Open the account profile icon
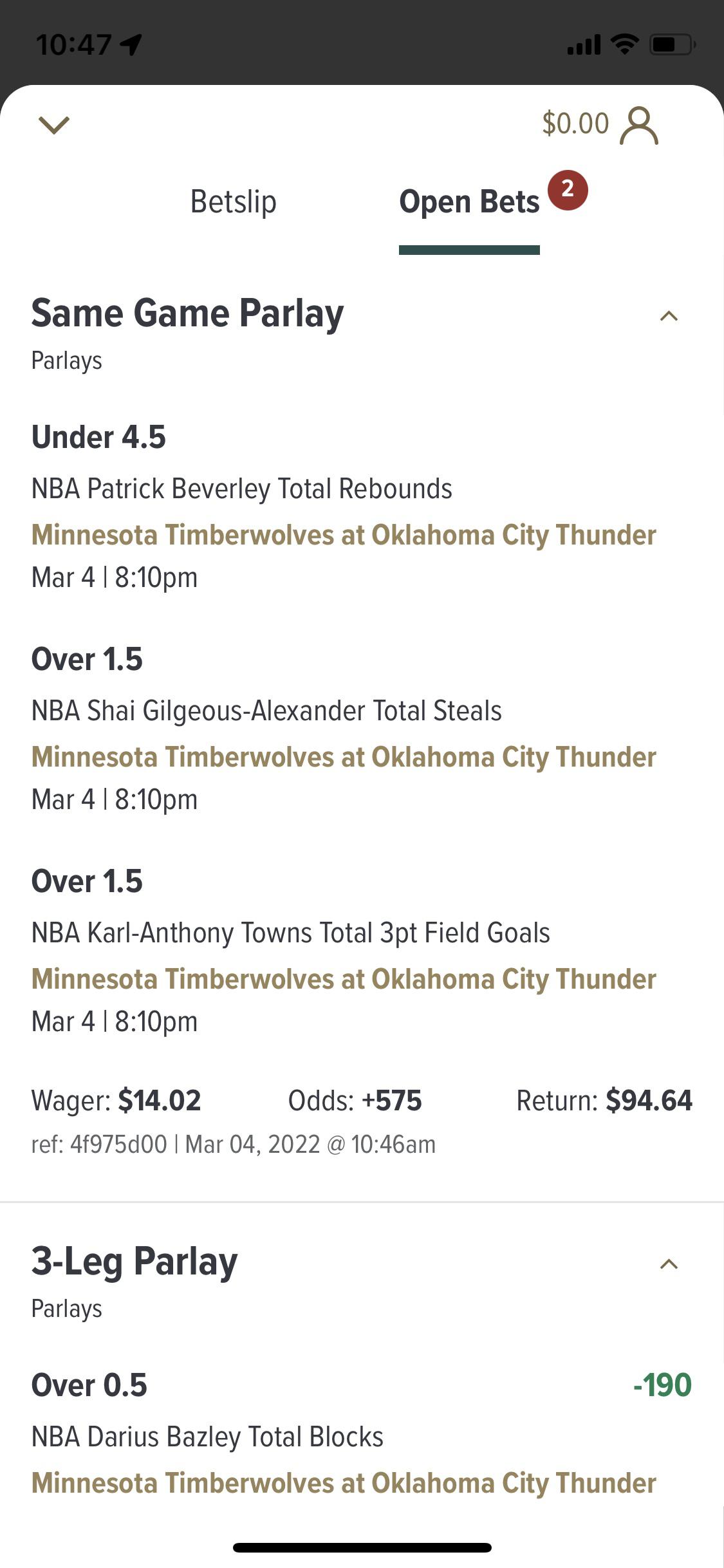 pos(639,126)
